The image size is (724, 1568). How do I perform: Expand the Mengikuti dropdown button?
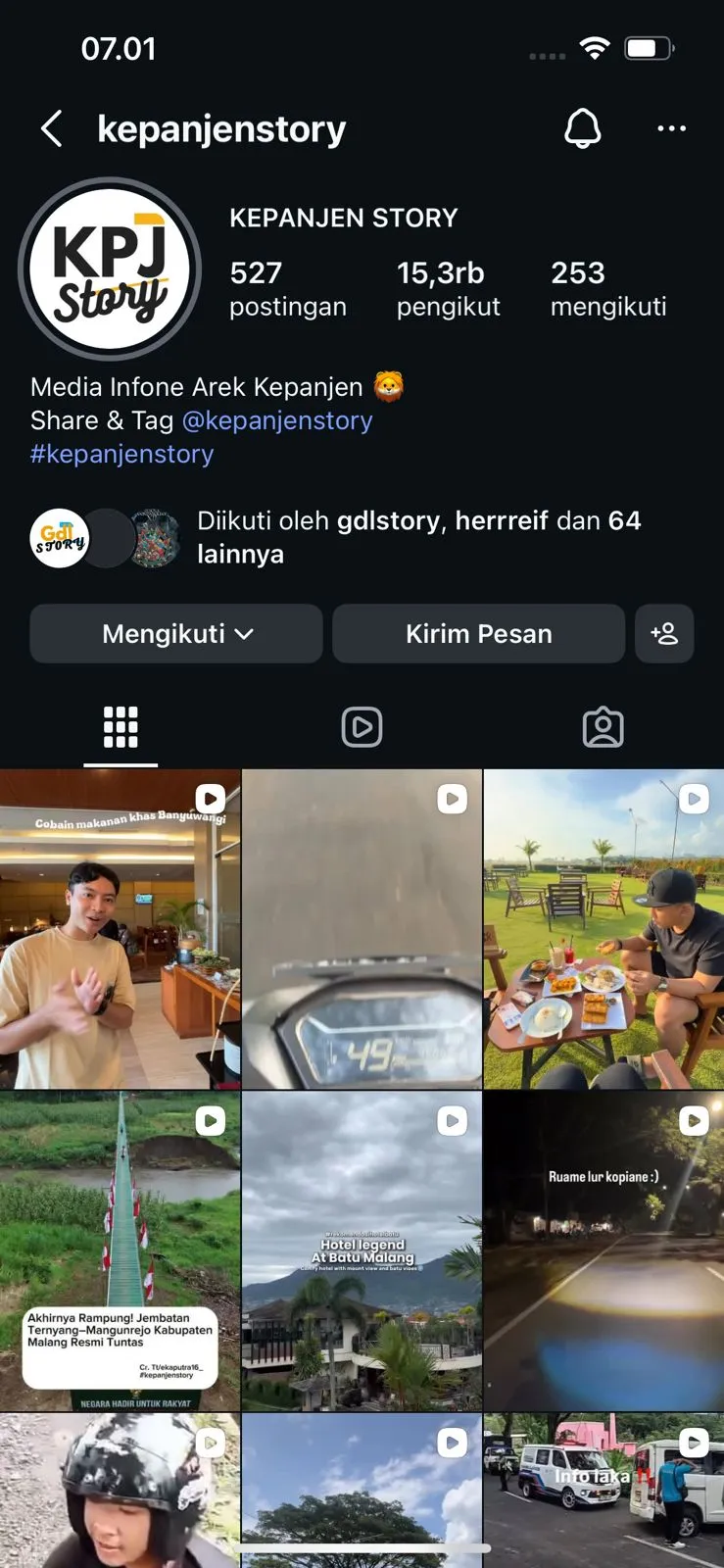point(176,634)
